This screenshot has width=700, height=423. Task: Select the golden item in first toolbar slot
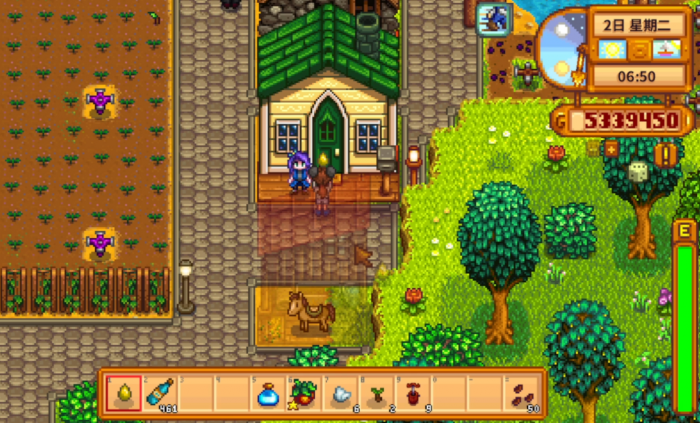124,393
